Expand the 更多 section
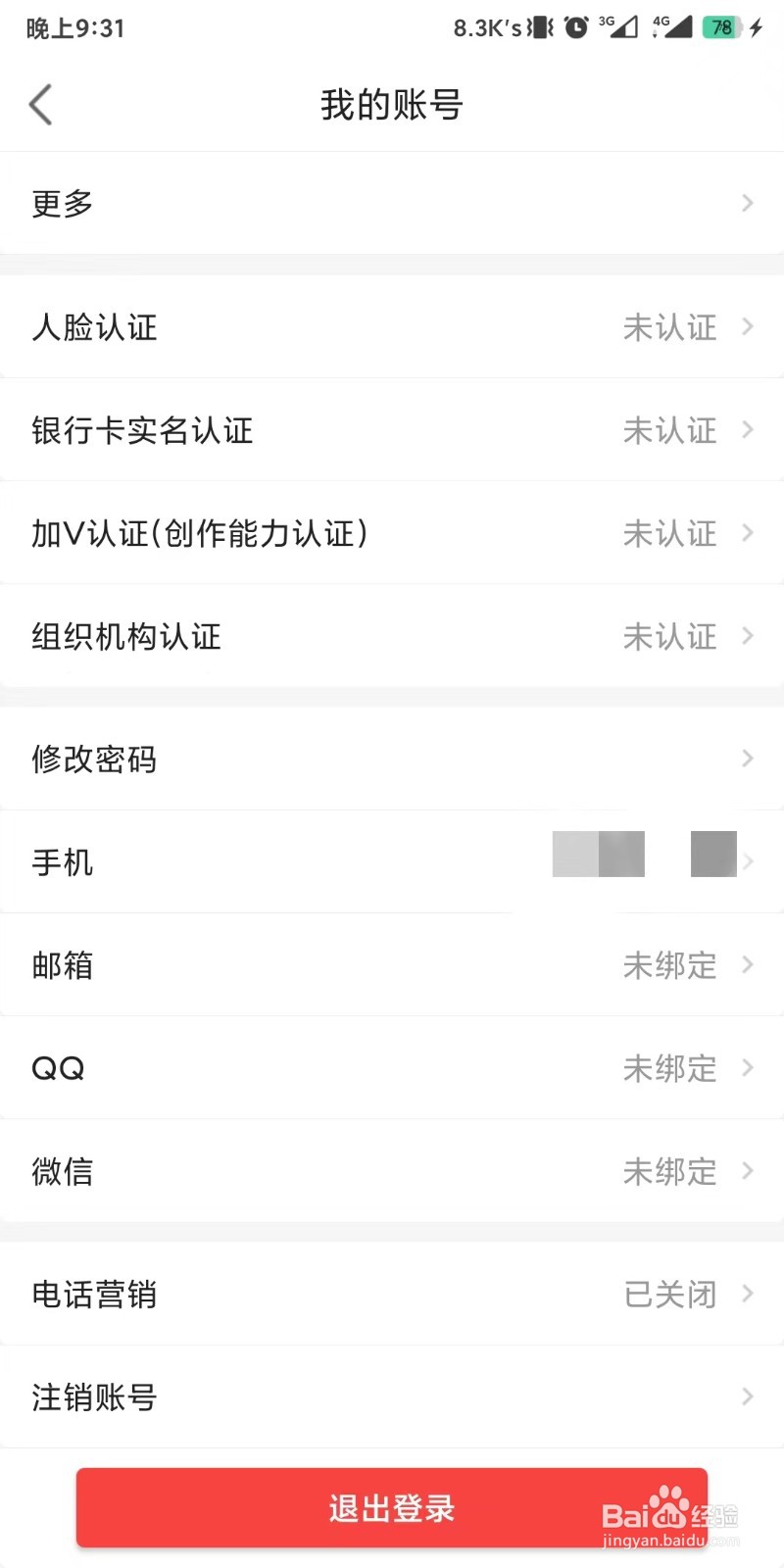The width and height of the screenshot is (784, 1568). 392,203
